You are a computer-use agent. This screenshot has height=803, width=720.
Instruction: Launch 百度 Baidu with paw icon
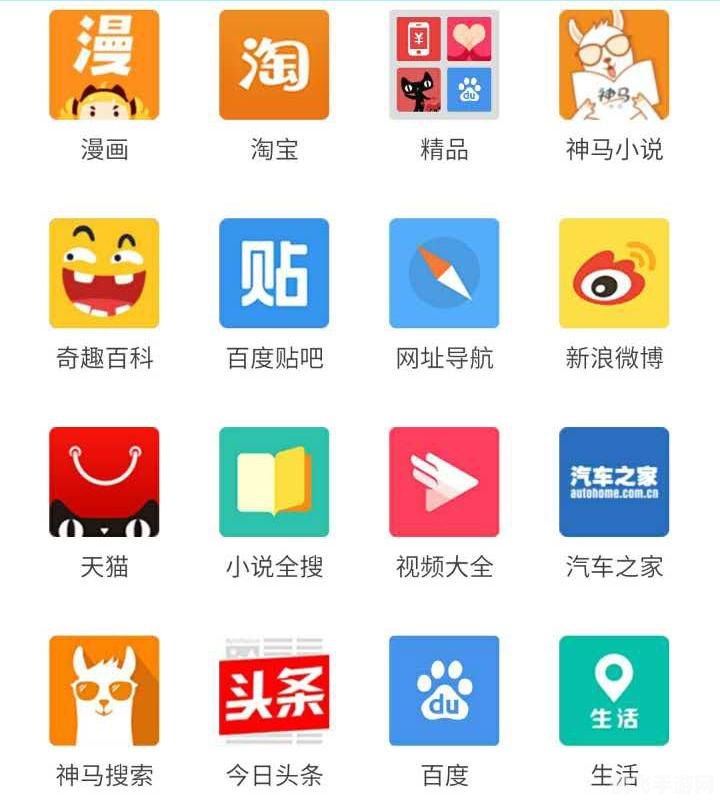pos(445,688)
